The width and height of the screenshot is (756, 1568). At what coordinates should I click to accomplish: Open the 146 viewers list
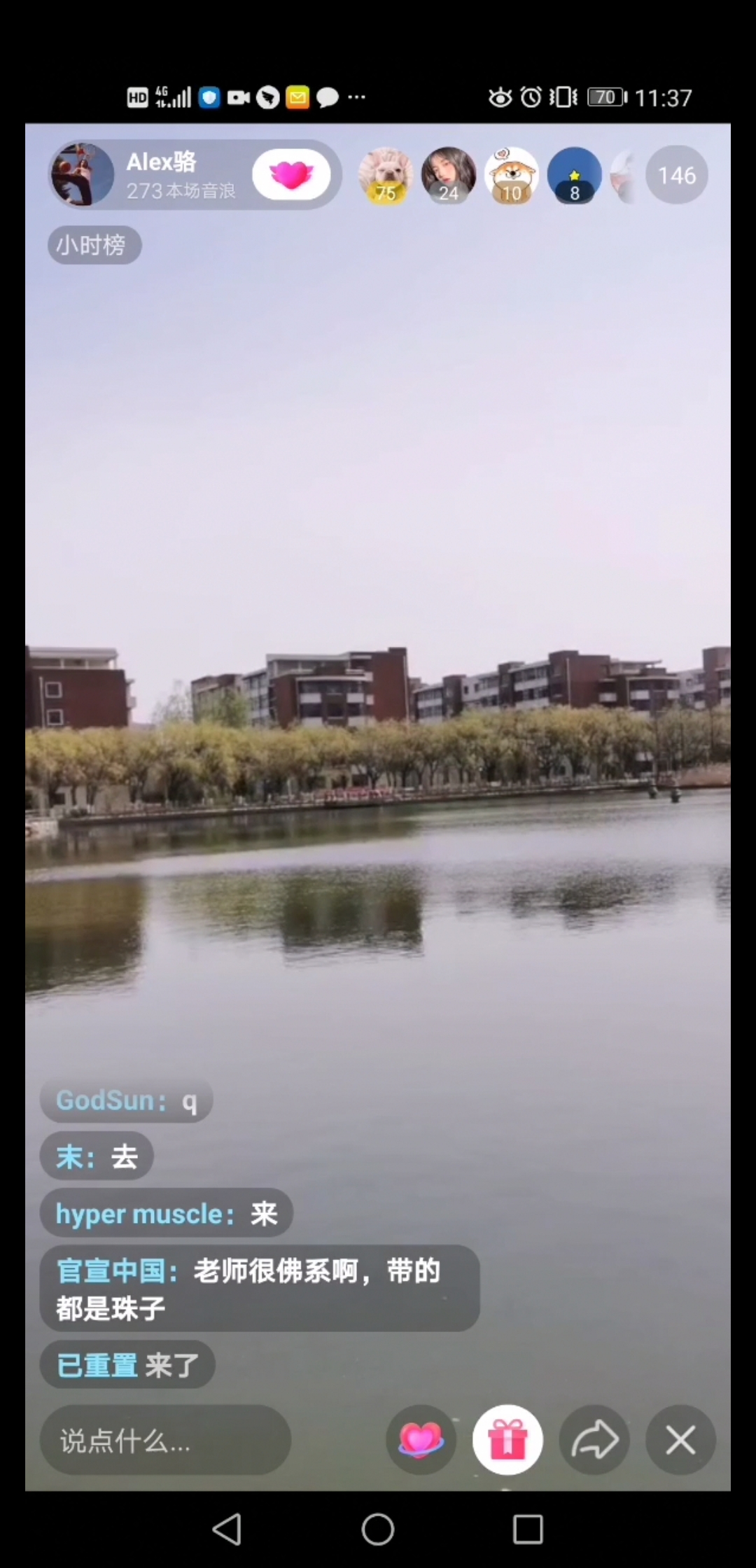(676, 175)
